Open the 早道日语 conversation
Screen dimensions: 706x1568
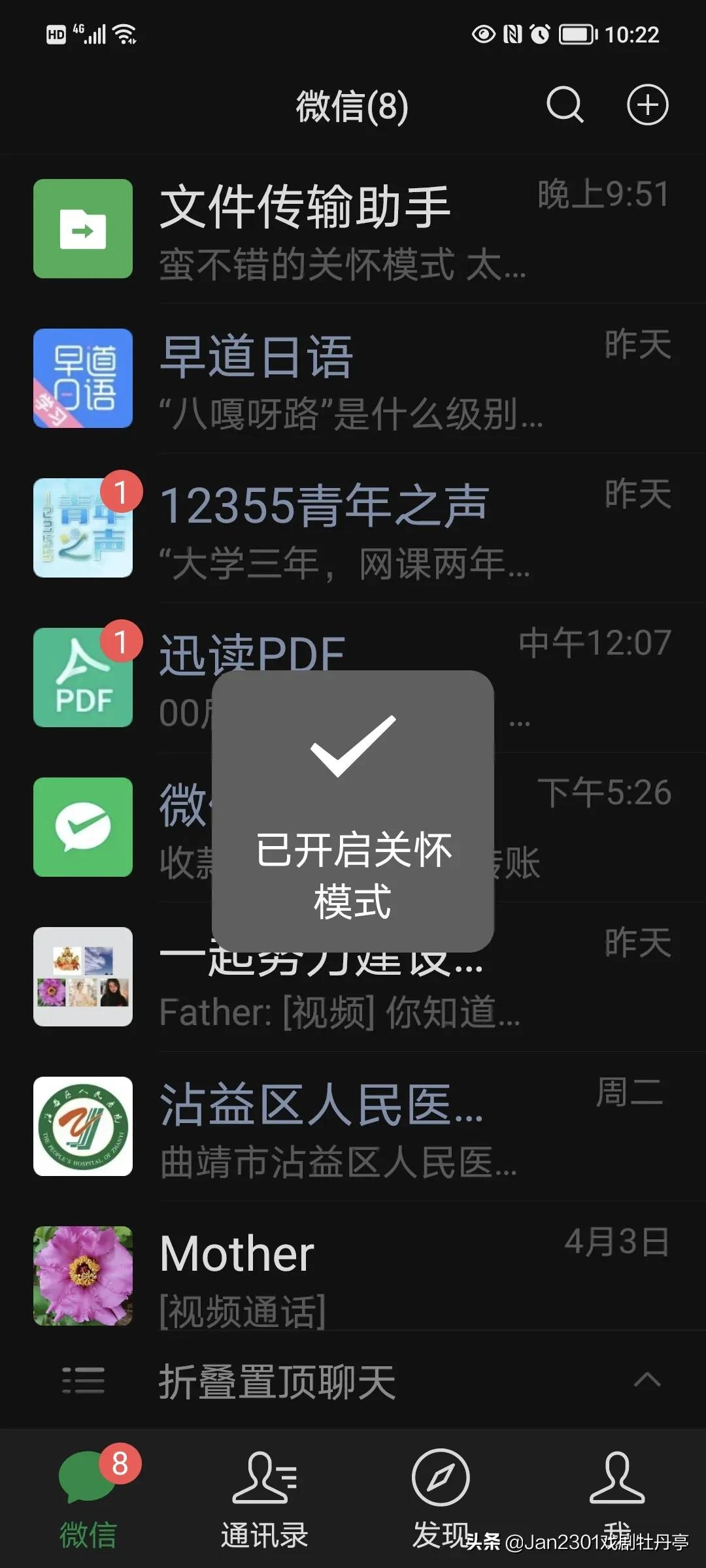(353, 378)
